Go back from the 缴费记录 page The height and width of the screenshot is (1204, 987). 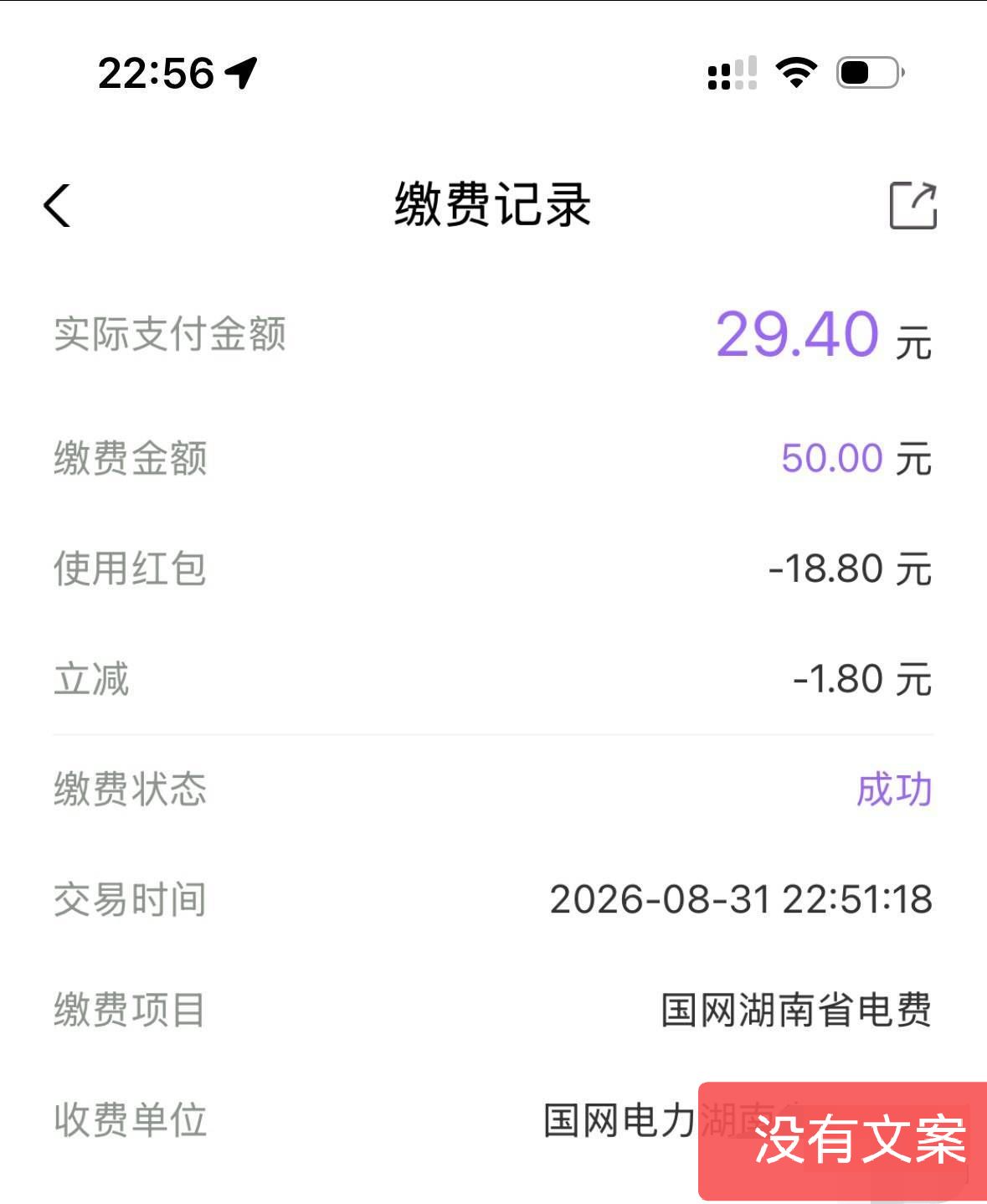click(x=57, y=206)
